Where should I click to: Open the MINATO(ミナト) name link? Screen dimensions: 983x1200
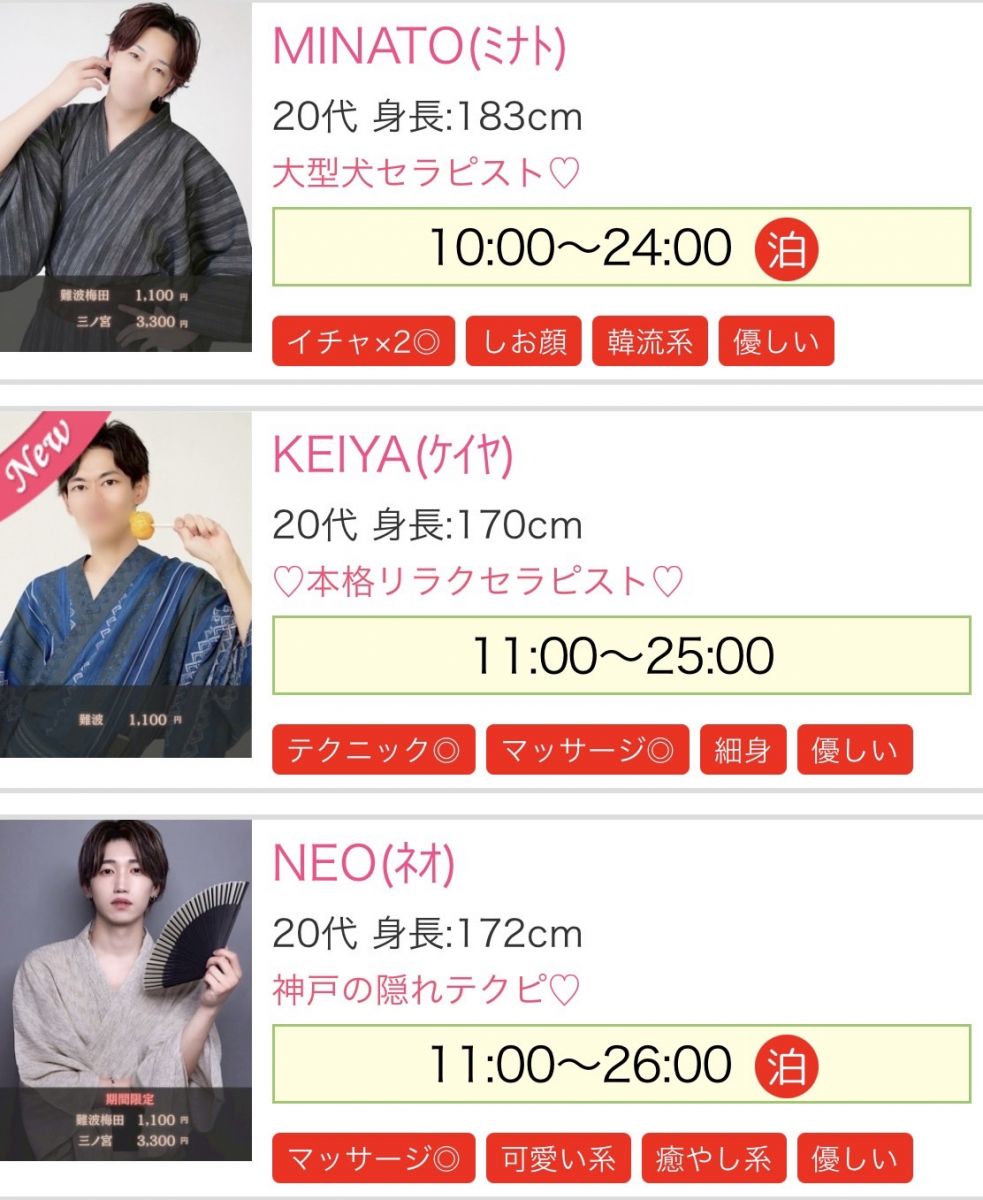click(x=419, y=47)
